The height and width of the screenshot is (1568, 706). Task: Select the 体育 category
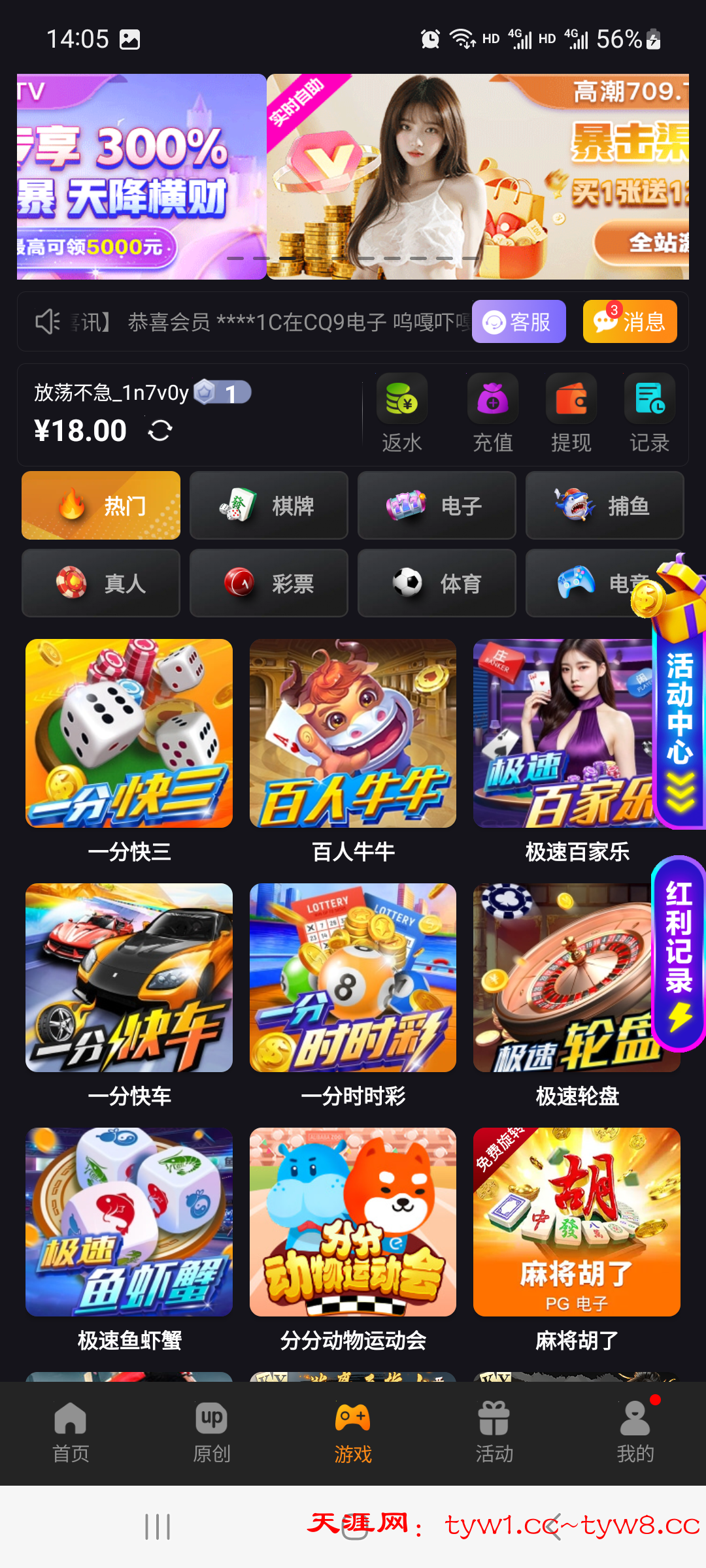[x=437, y=583]
